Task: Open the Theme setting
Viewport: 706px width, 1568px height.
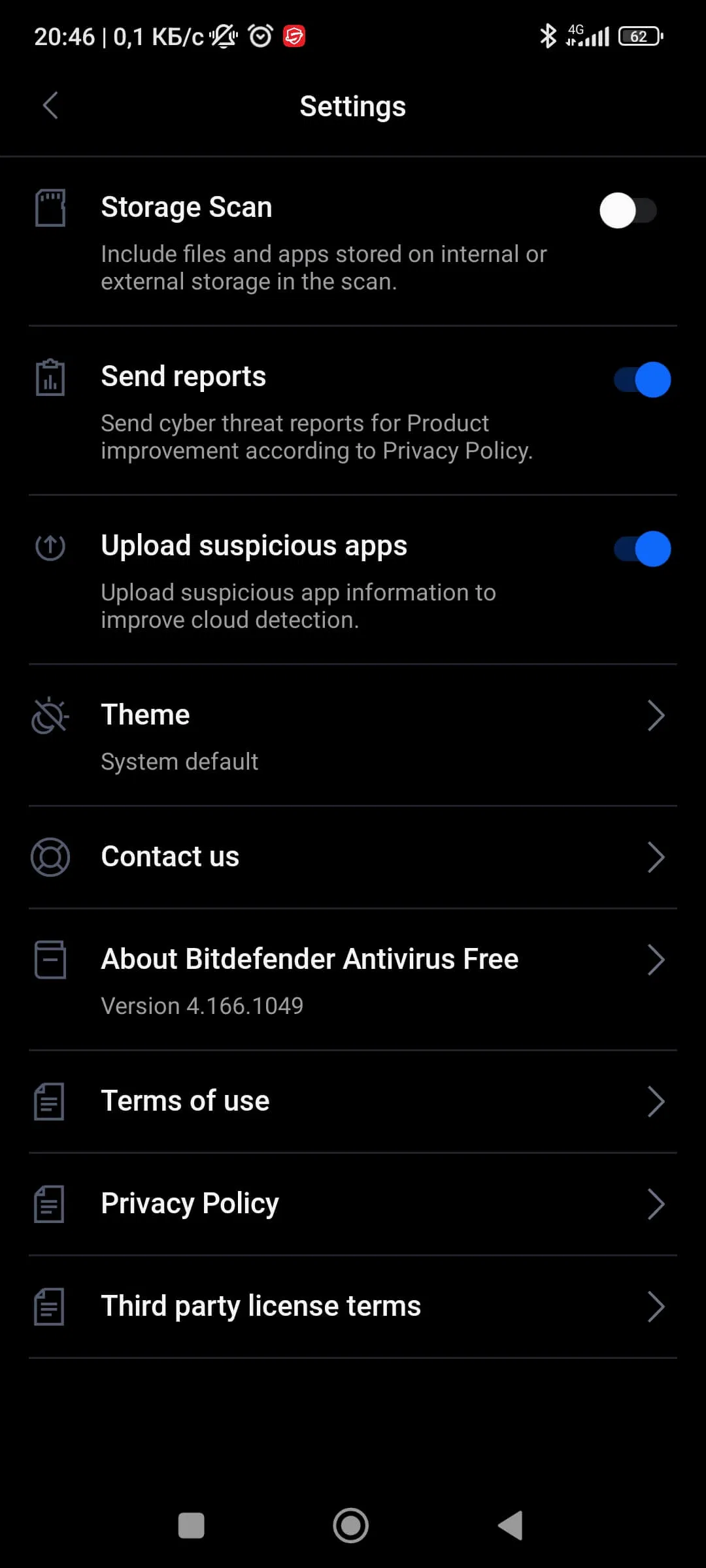Action: pos(353,735)
